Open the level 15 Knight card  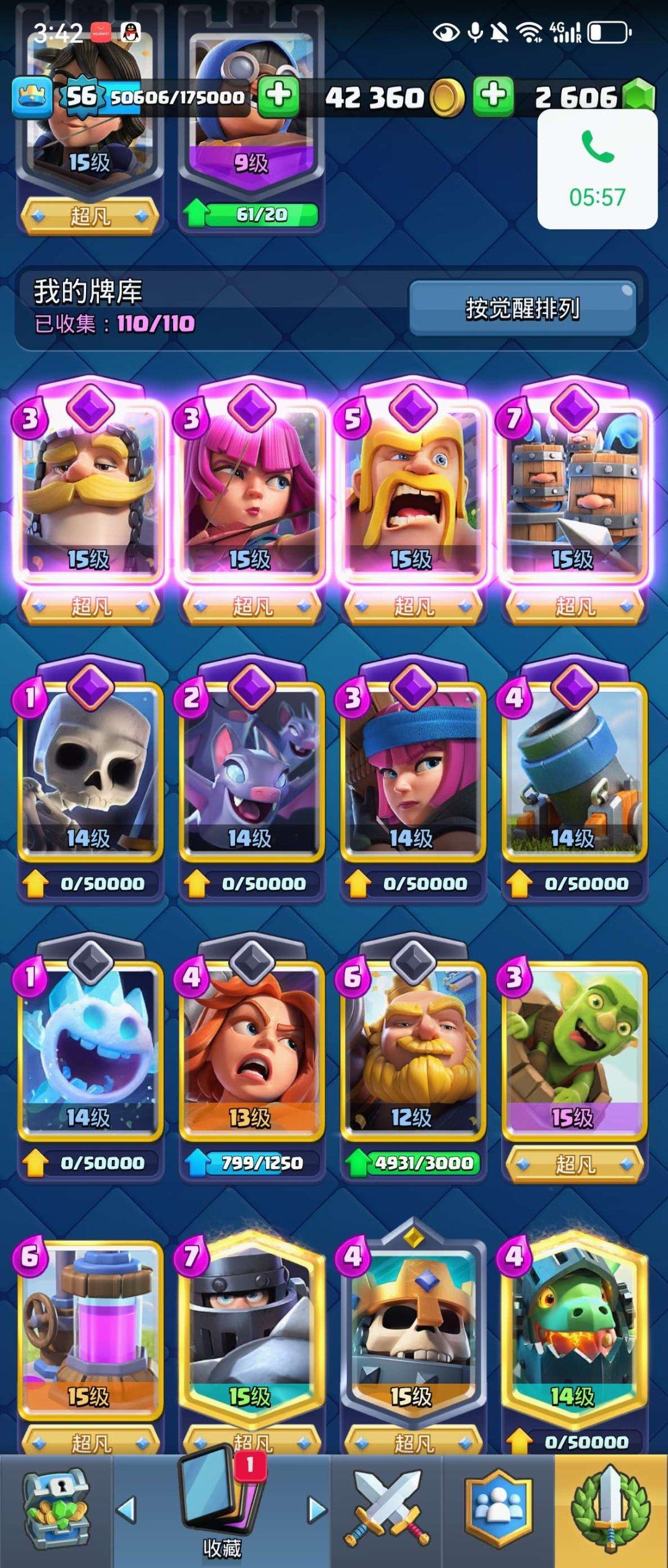(90, 488)
